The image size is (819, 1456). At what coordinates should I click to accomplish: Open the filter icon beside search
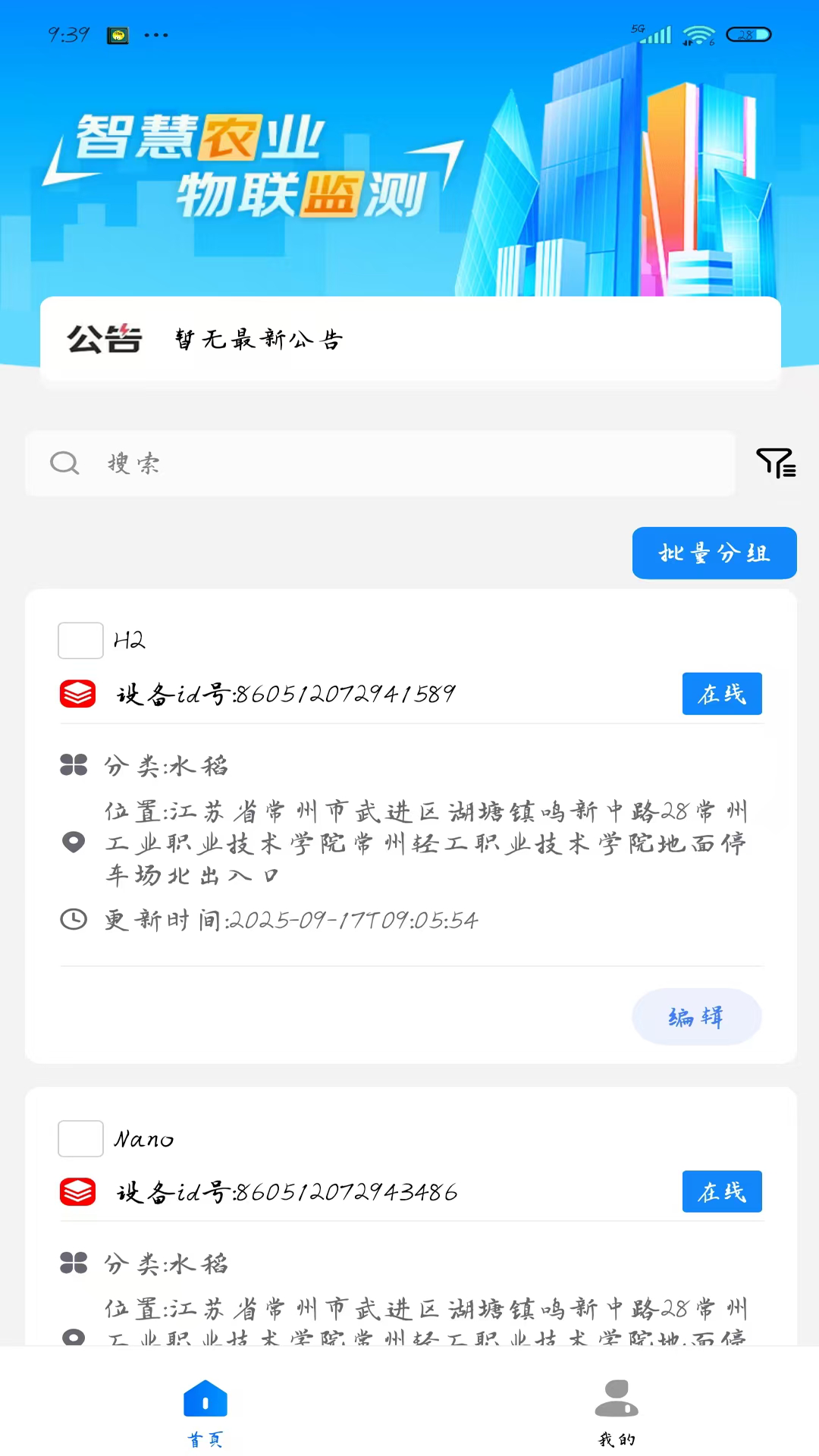click(x=776, y=463)
